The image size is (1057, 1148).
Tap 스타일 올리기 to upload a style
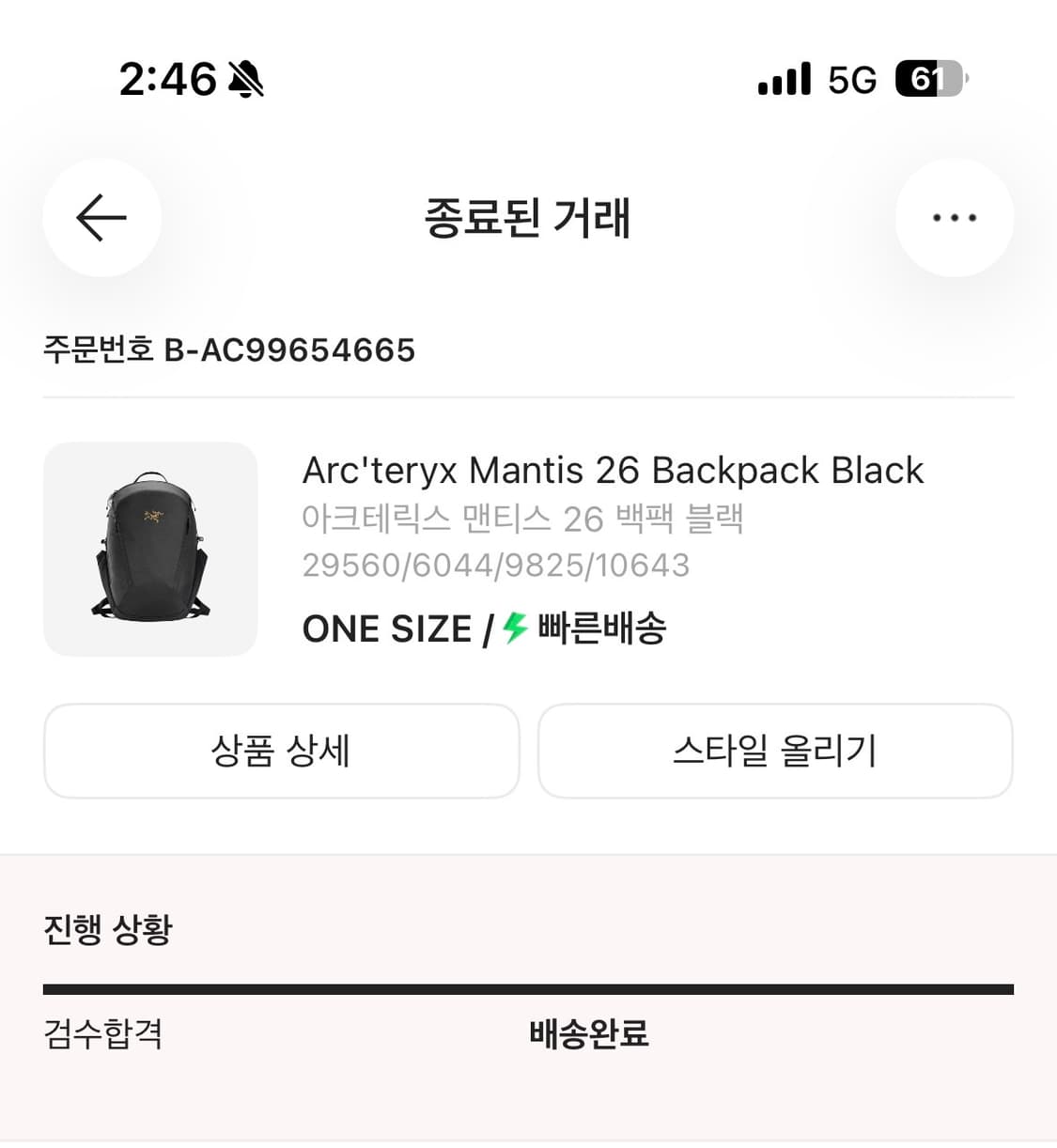[x=775, y=751]
